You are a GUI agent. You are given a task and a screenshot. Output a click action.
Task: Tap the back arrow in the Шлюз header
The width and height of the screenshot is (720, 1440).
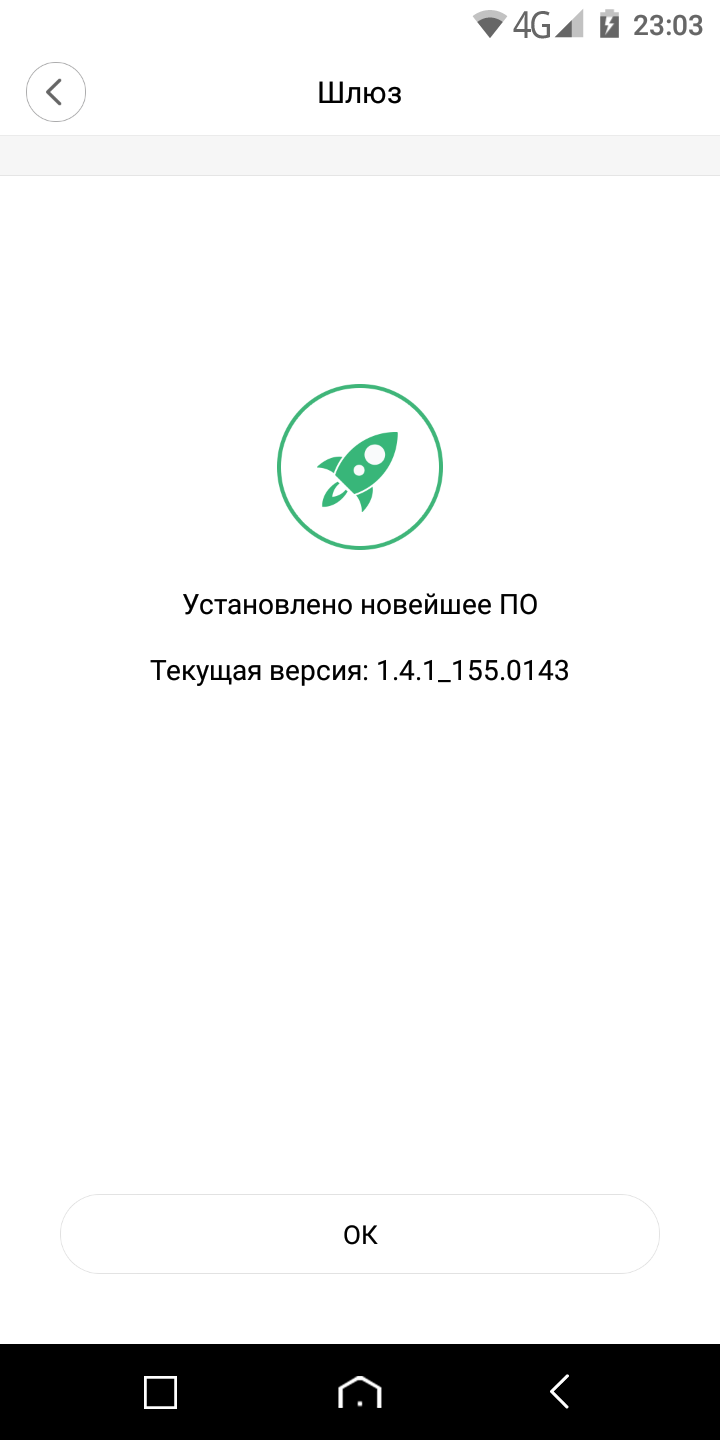pyautogui.click(x=56, y=91)
